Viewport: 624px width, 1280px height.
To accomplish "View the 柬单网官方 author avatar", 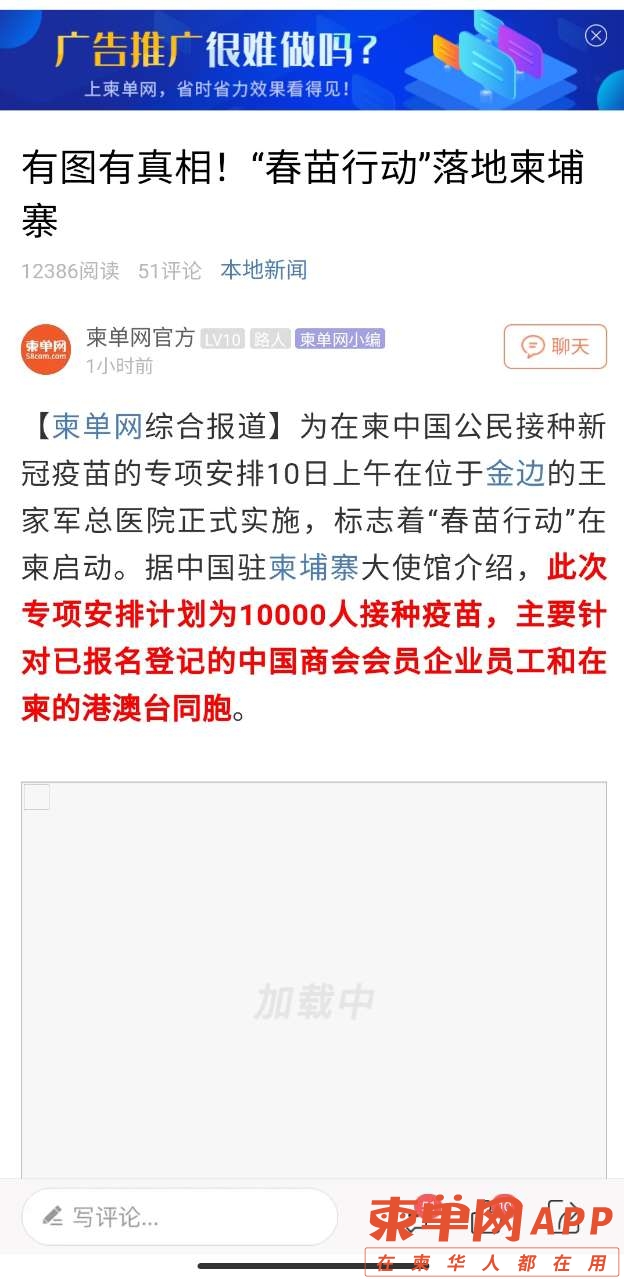I will click(x=46, y=349).
